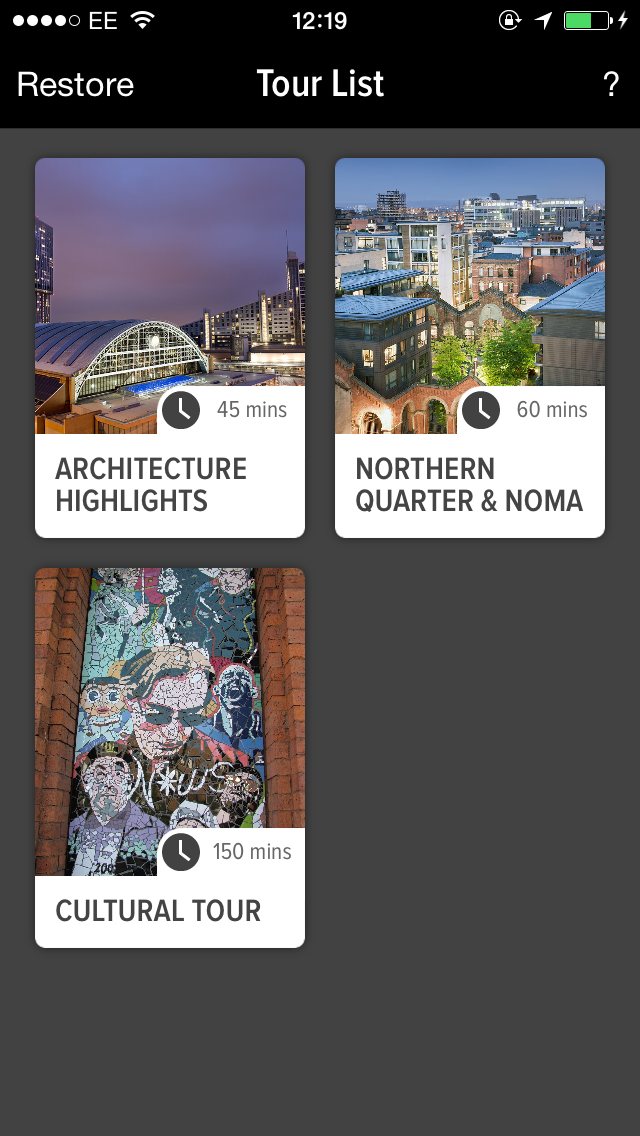Tap the Restore button
Viewport: 640px width, 1136px height.
[x=75, y=85]
